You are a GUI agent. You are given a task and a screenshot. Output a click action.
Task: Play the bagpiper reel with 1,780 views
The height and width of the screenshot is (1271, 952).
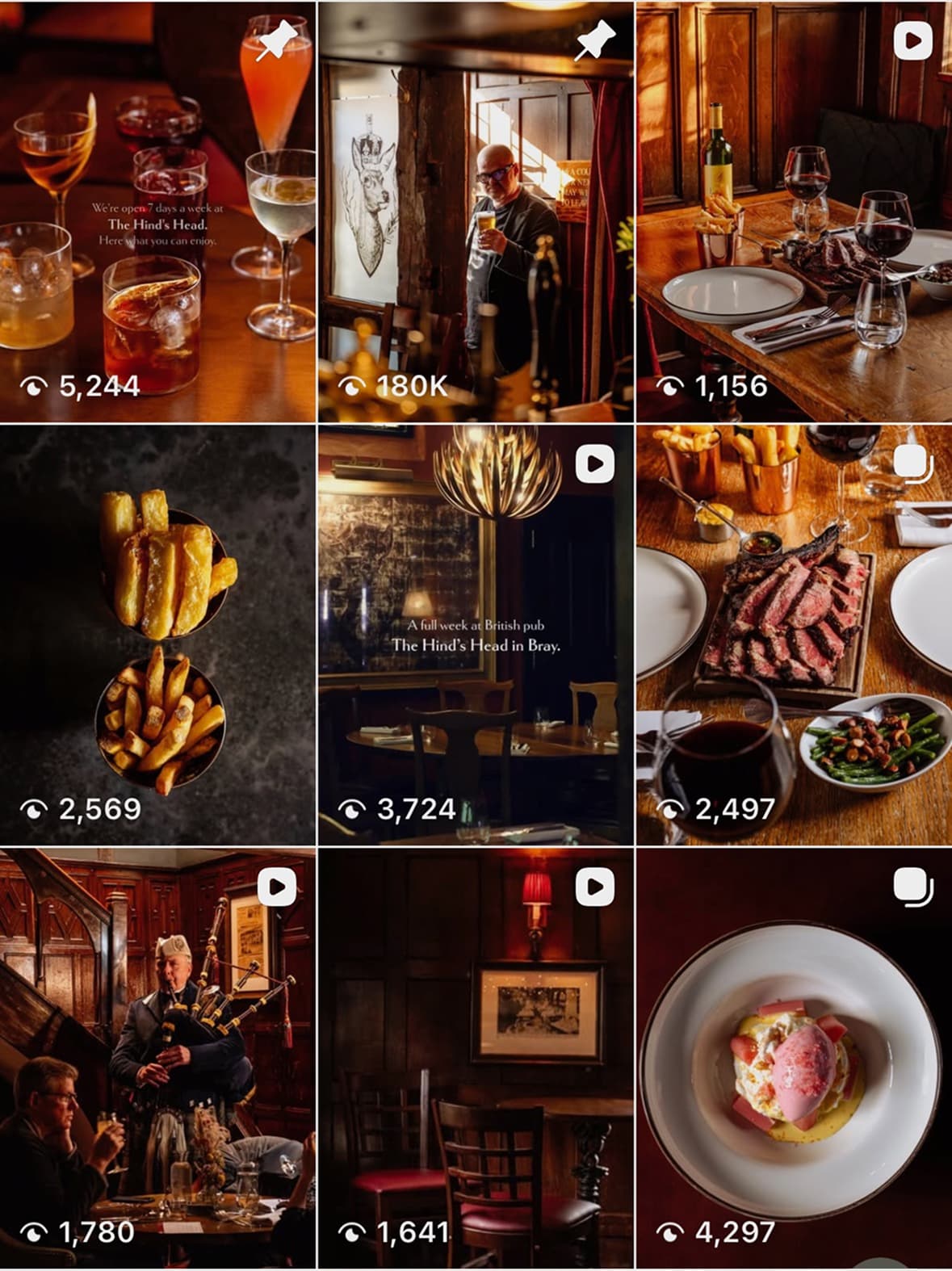point(157,1058)
